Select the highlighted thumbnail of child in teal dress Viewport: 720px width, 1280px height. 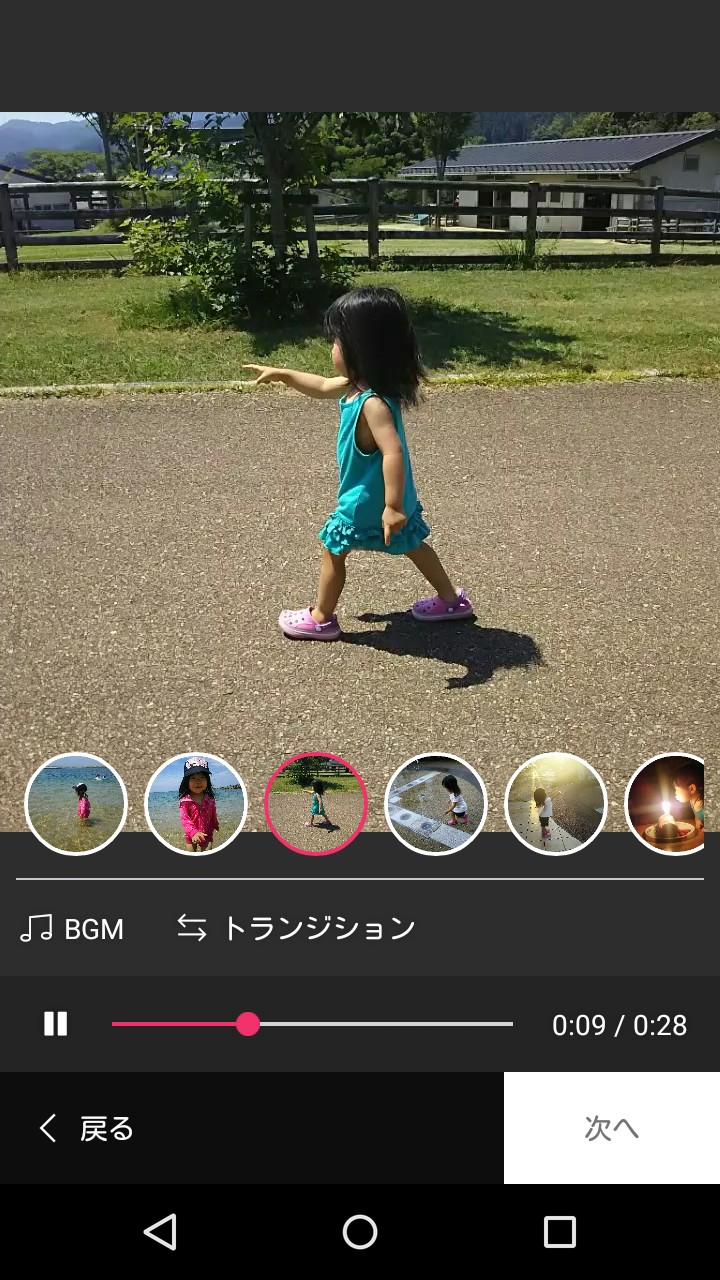pos(316,804)
